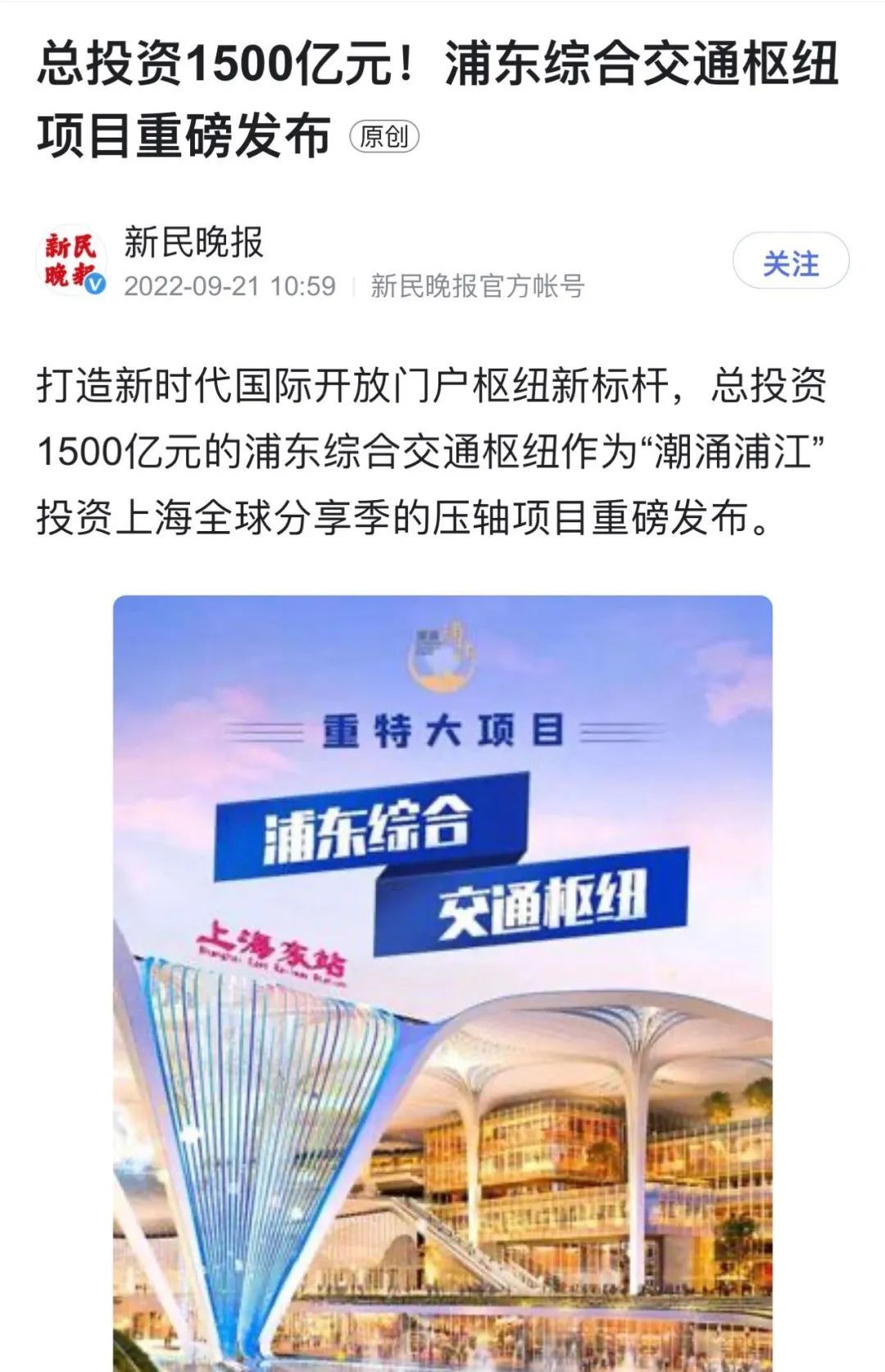View the 浦东综合交通枢纽 article image
This screenshot has width=885, height=1372.
442,984
